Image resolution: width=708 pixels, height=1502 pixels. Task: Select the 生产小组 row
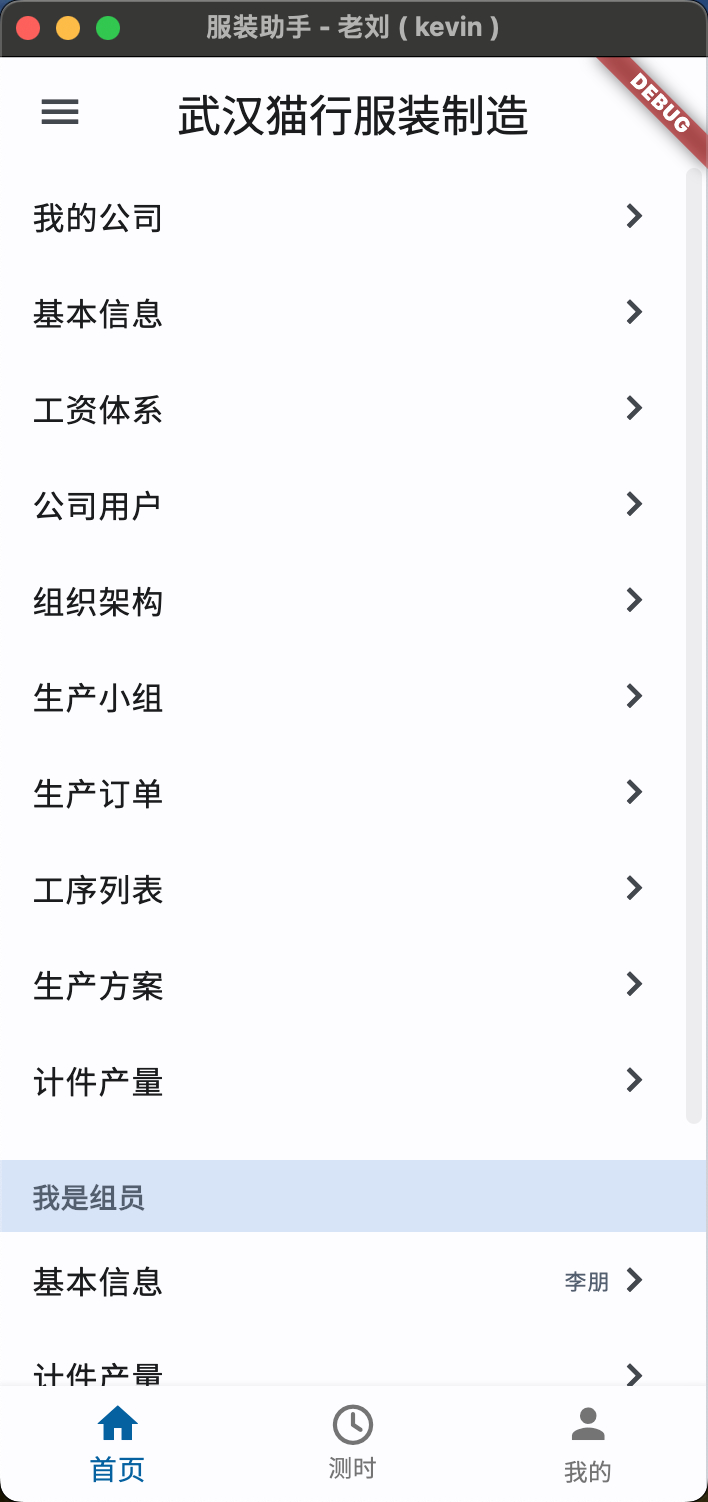point(339,697)
